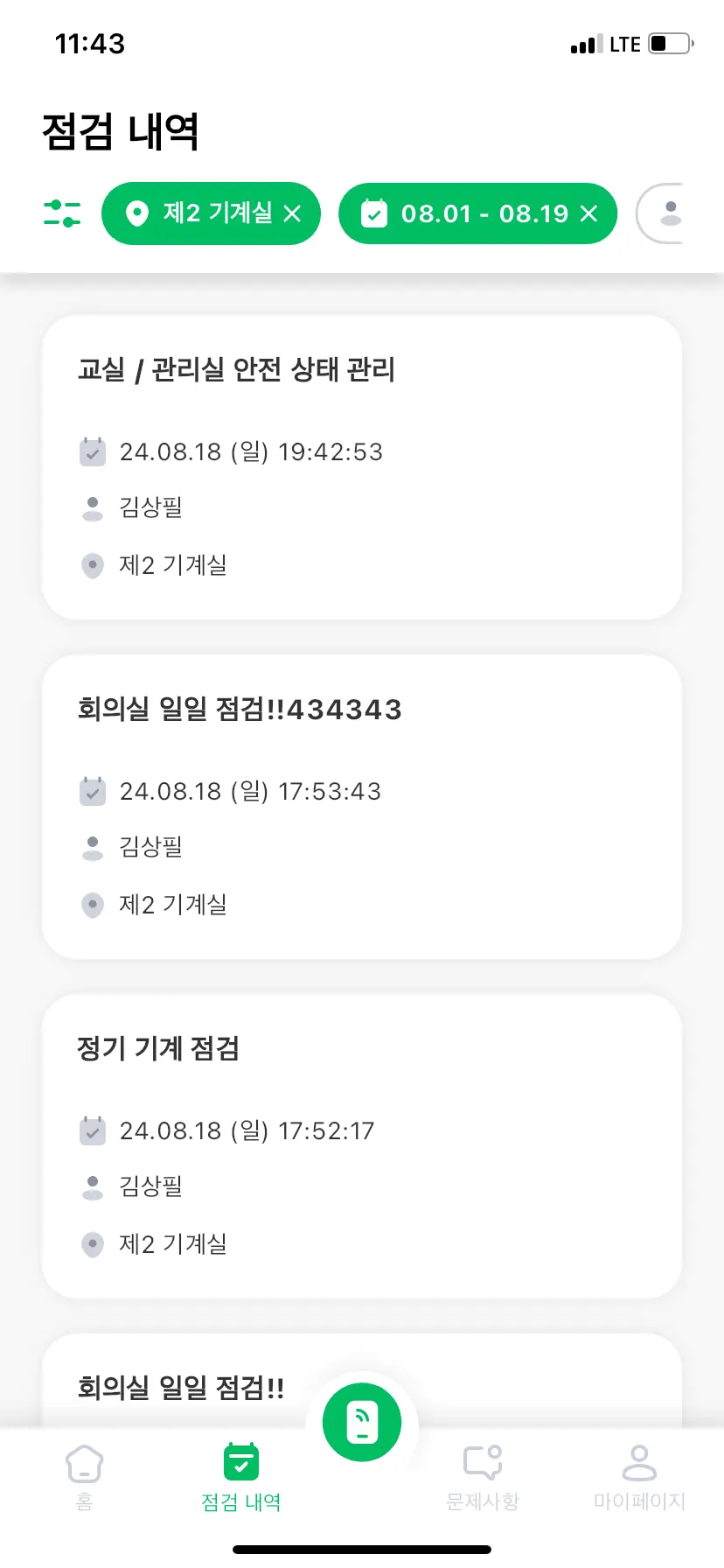
Task: Open the filter settings icon
Action: (x=62, y=213)
